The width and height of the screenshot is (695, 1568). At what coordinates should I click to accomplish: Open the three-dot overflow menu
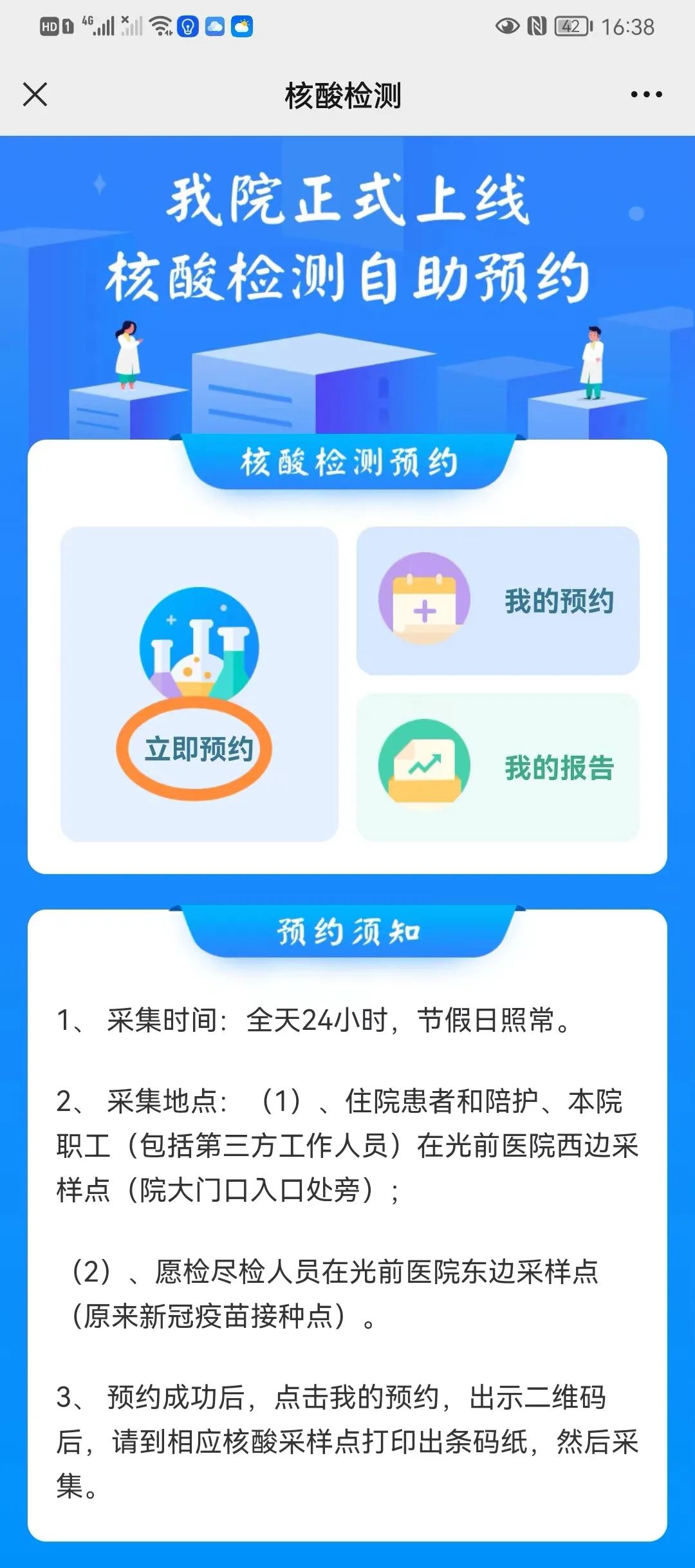pyautogui.click(x=646, y=95)
